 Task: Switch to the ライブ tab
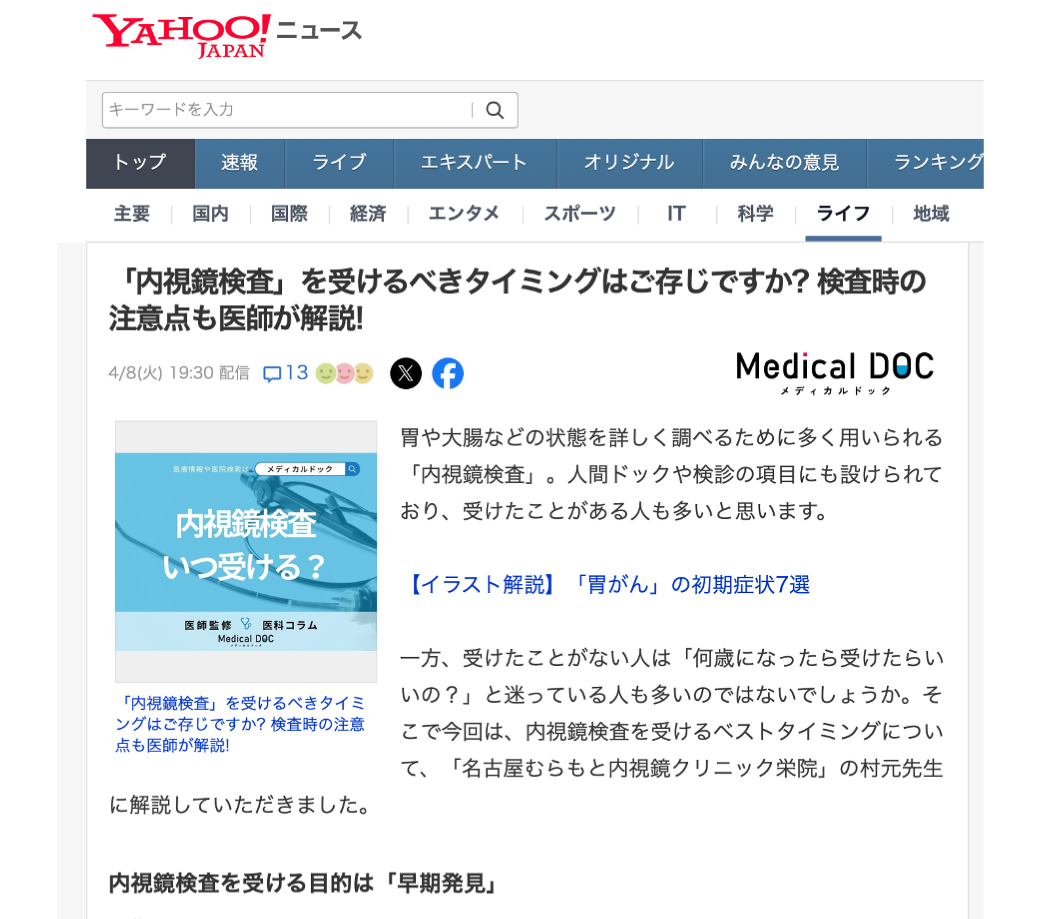(339, 163)
